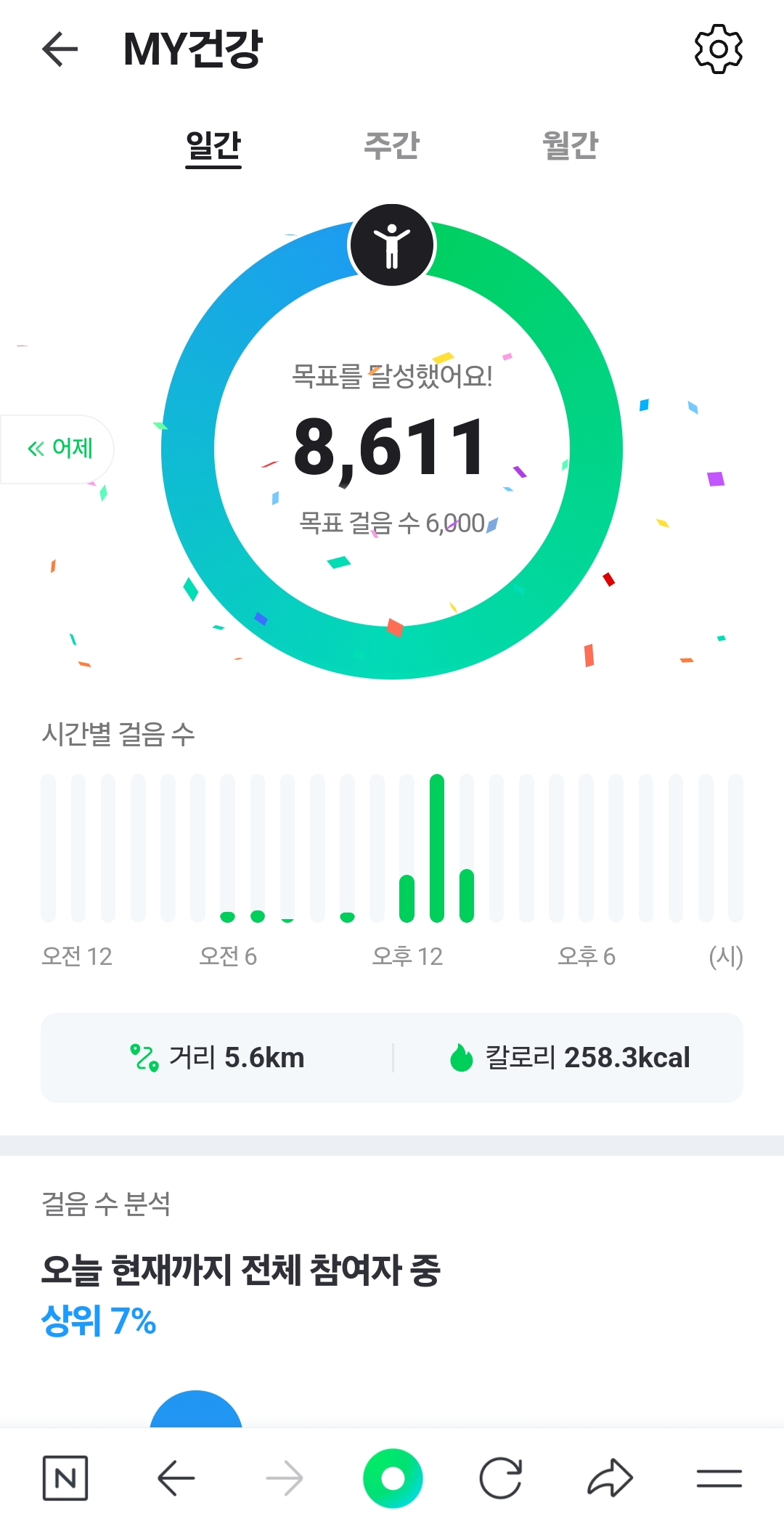Viewport: 784px width, 1529px height.
Task: Open the Naver N home button
Action: pos(65,1478)
